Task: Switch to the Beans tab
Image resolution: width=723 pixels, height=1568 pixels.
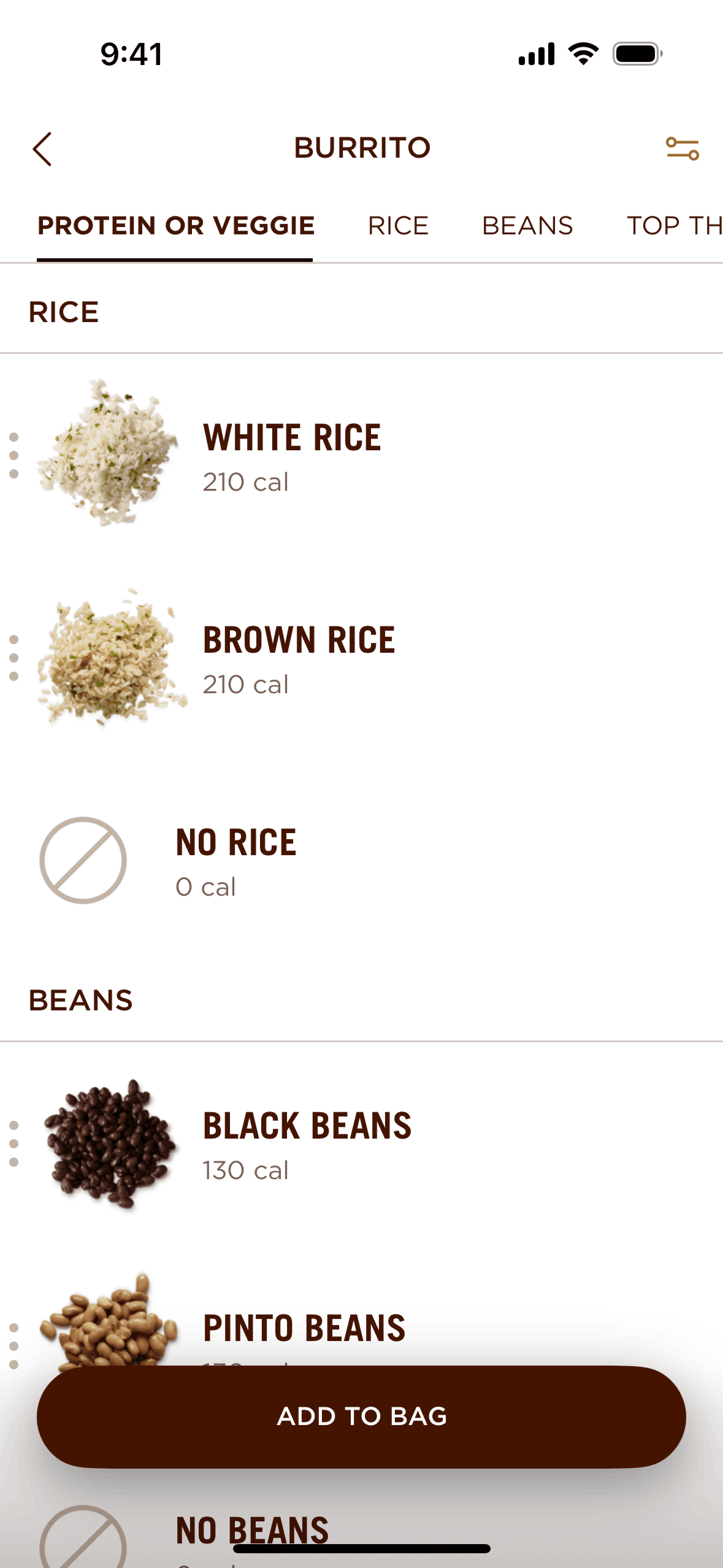Action: [527, 226]
